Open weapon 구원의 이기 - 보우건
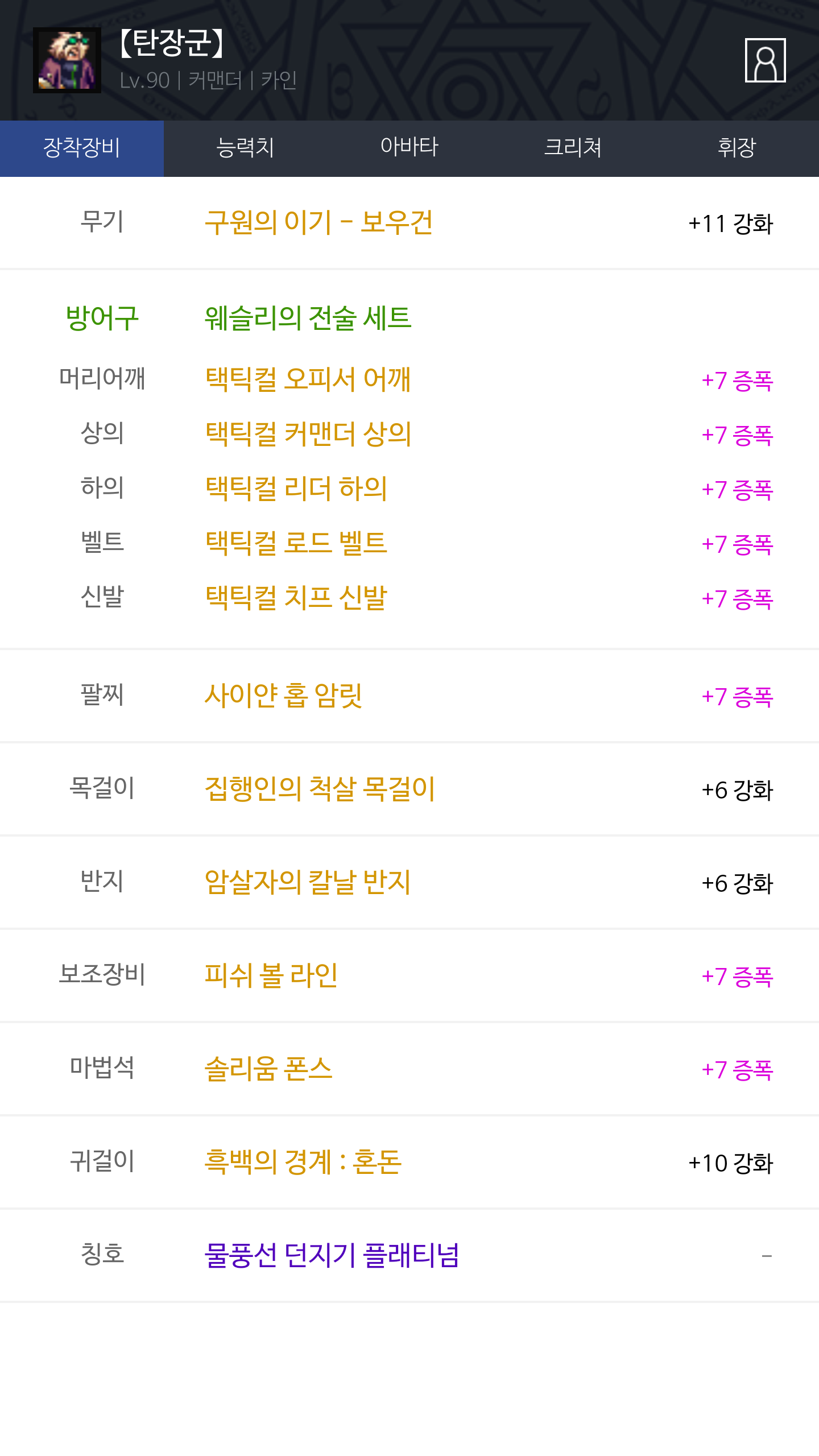819x1456 pixels. pyautogui.click(x=318, y=222)
